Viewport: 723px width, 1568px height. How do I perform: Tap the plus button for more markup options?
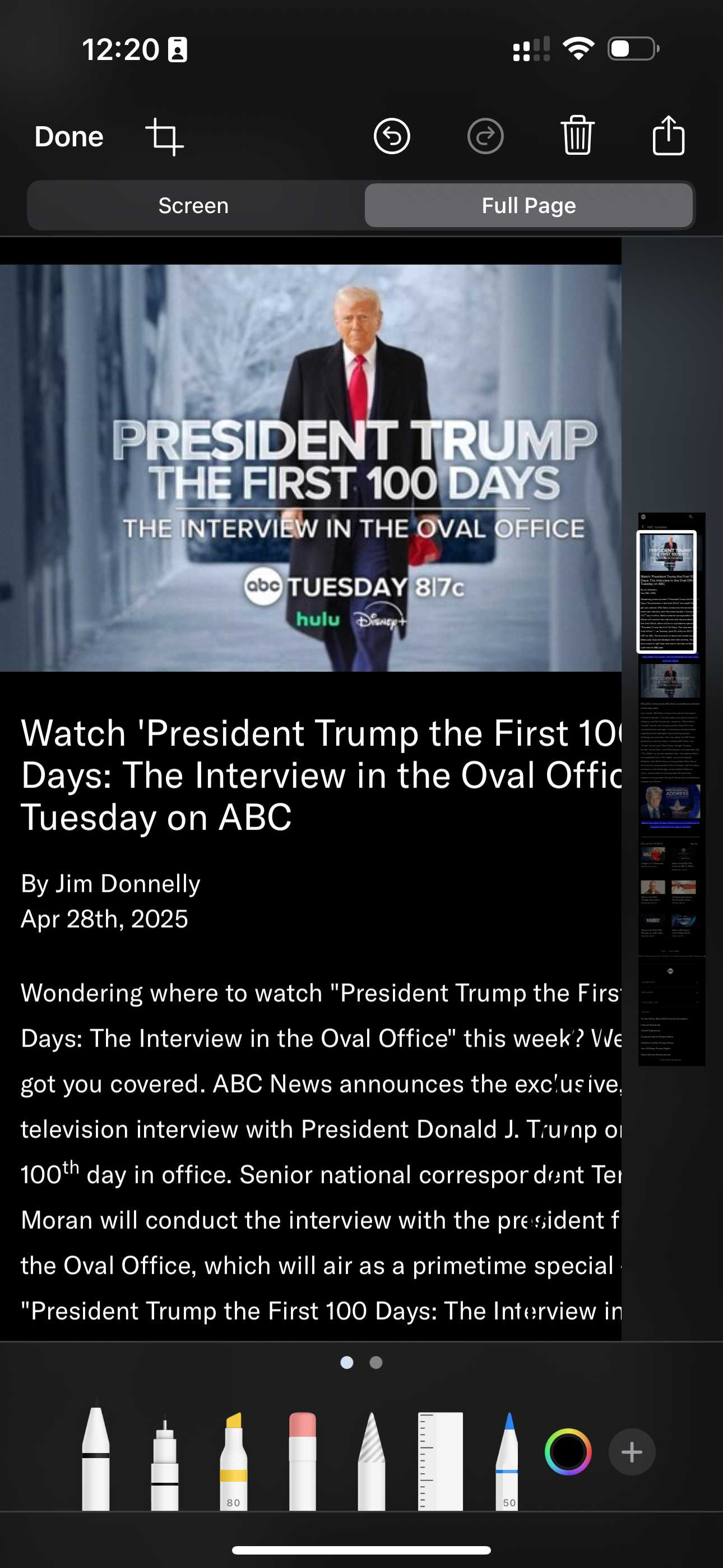click(632, 1452)
